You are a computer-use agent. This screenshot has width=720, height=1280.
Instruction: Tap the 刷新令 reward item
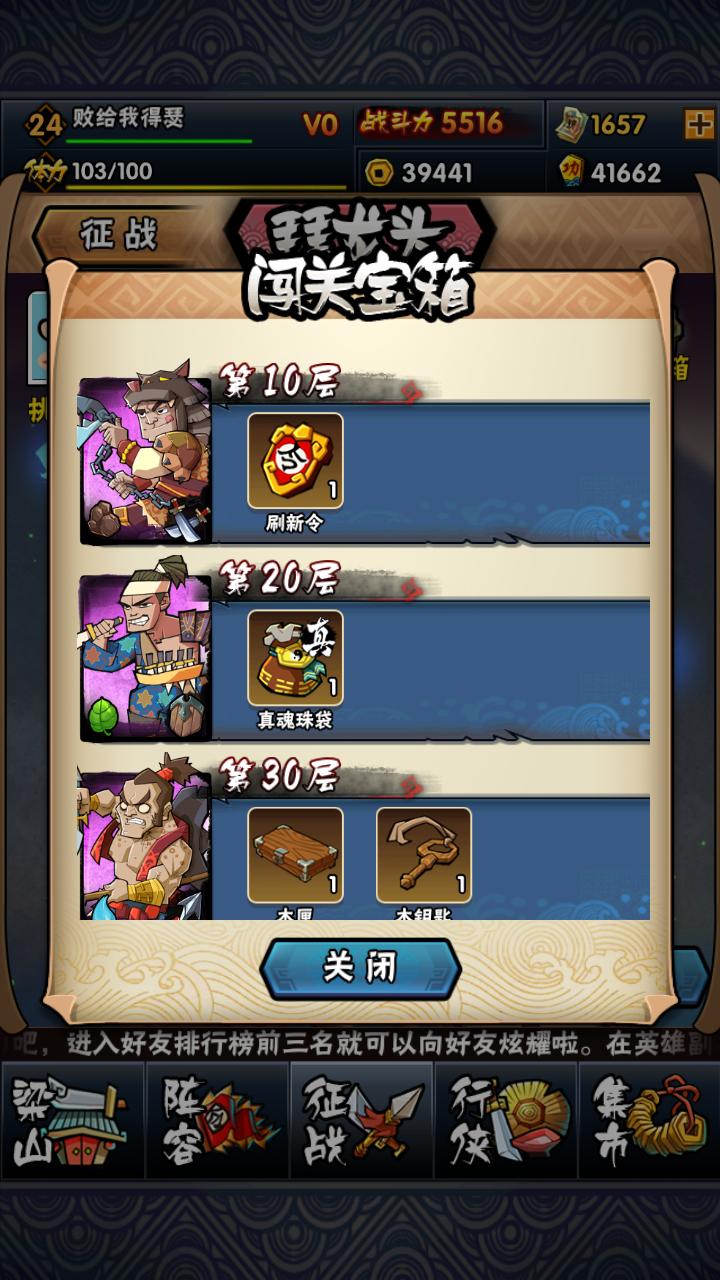[295, 461]
